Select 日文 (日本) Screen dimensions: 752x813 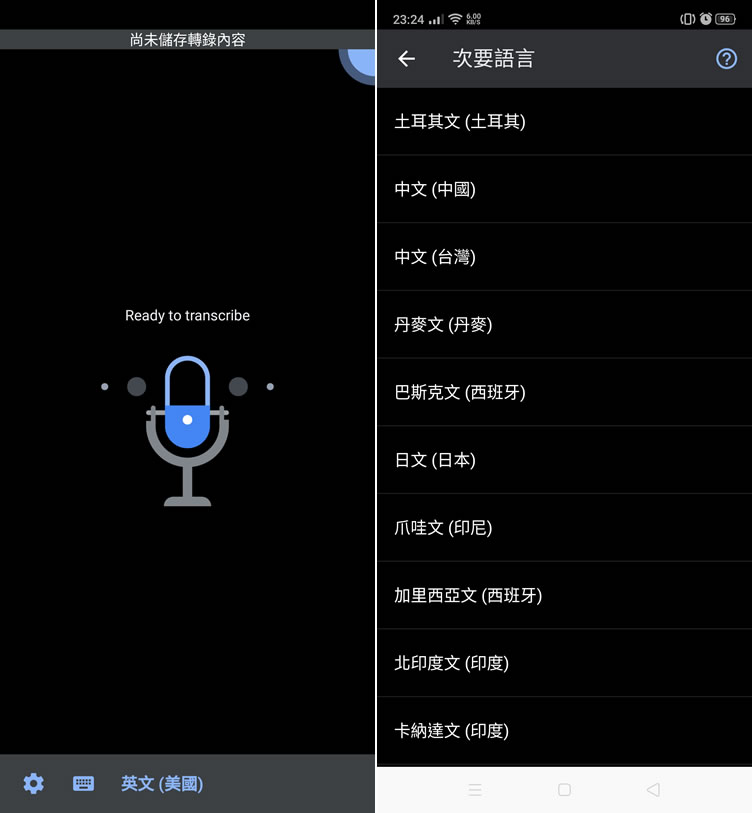[x=435, y=460]
